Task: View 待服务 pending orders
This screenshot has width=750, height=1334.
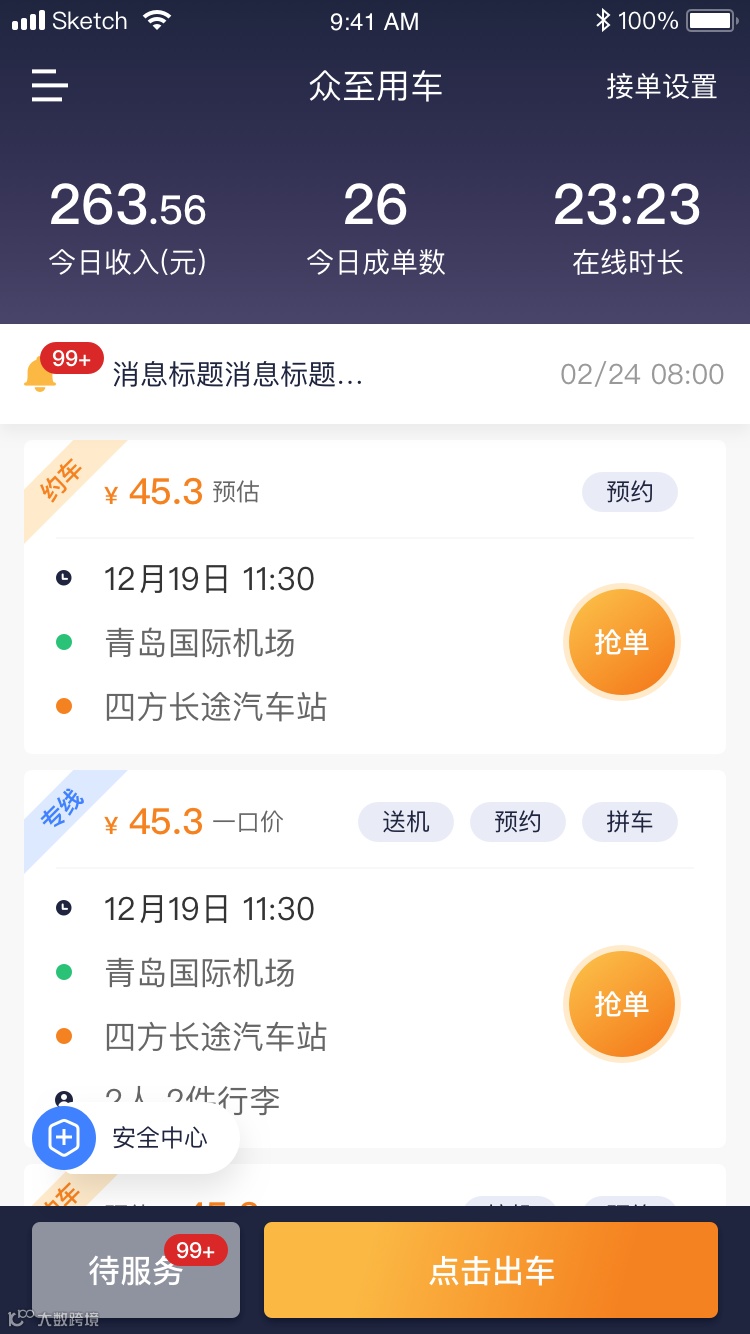Action: (136, 1270)
